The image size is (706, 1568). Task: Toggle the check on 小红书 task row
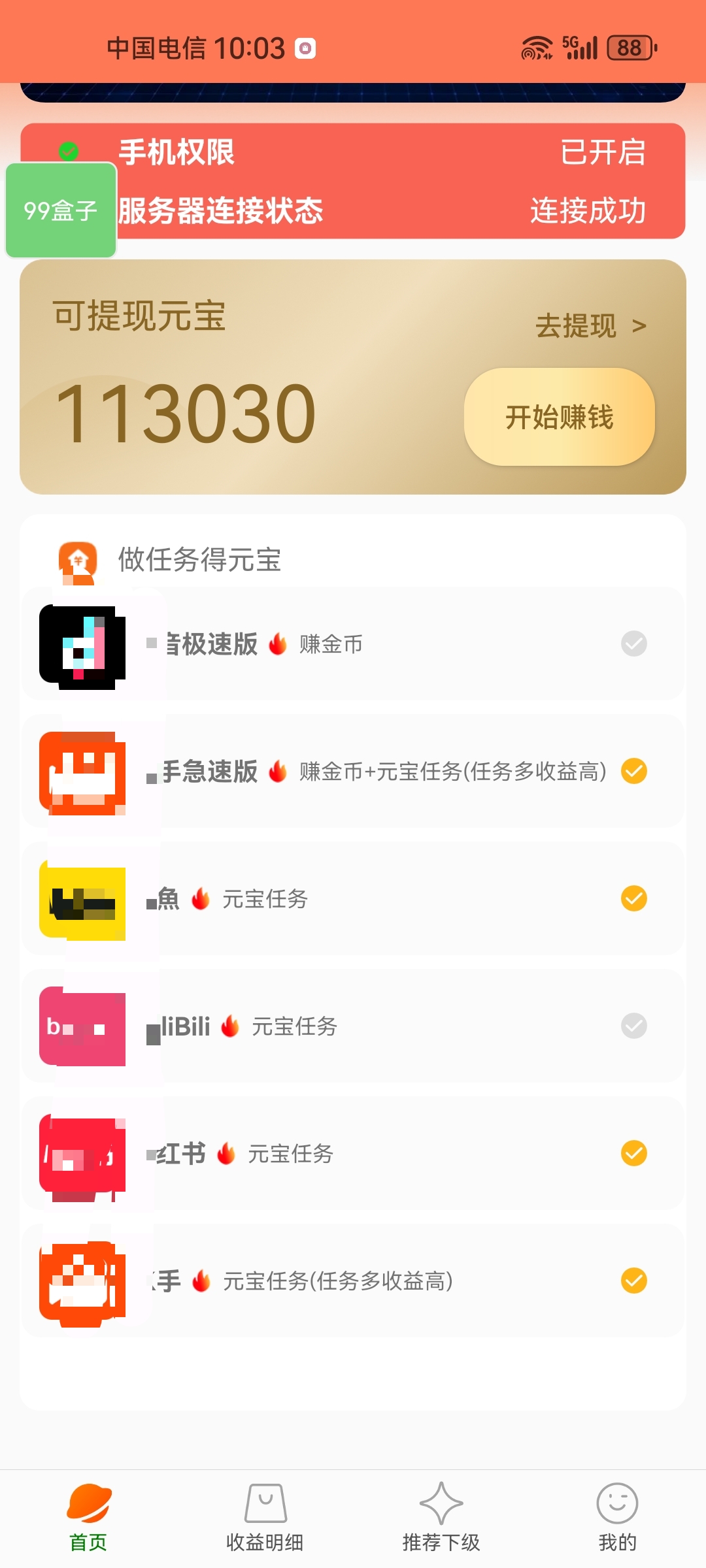click(632, 1154)
